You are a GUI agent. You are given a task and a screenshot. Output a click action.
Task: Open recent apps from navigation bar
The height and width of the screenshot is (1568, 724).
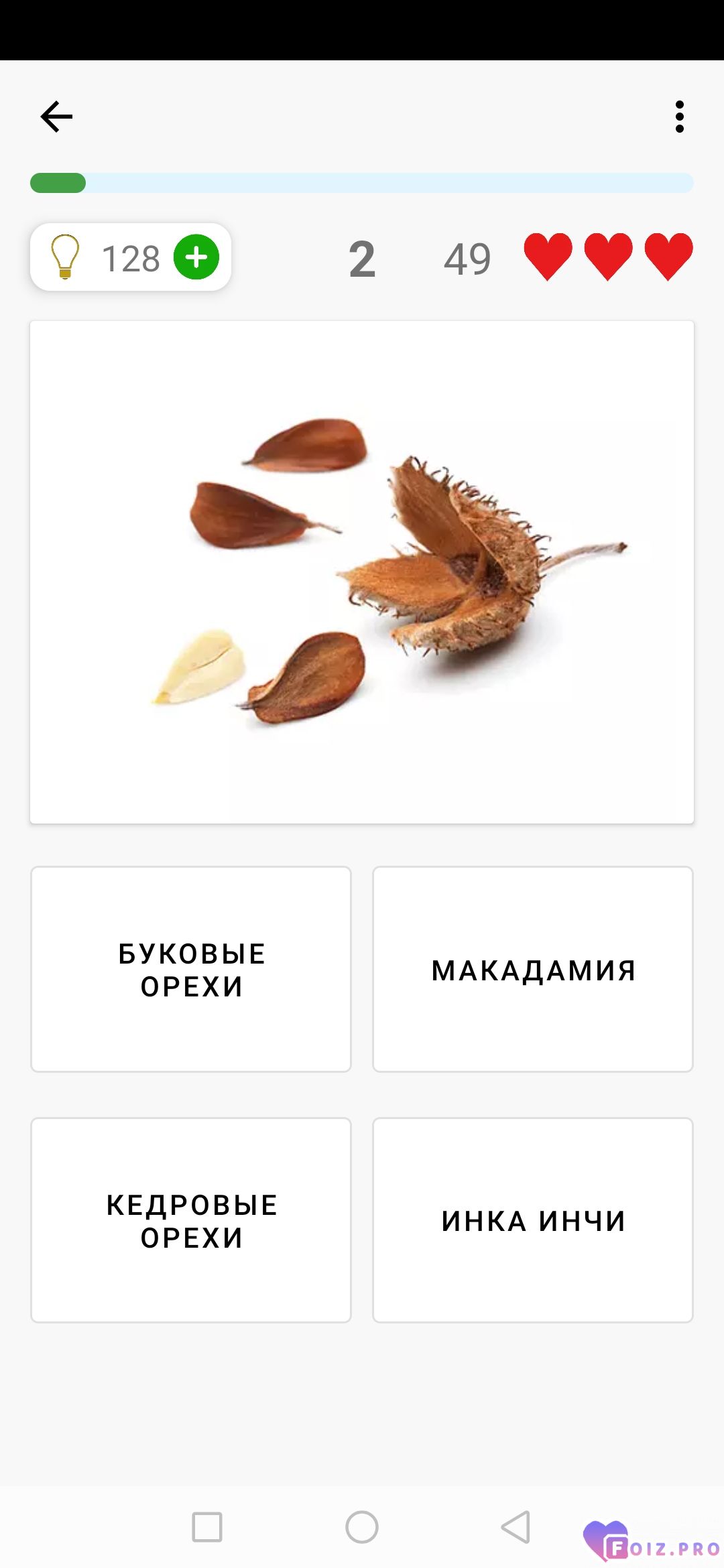[x=207, y=1527]
